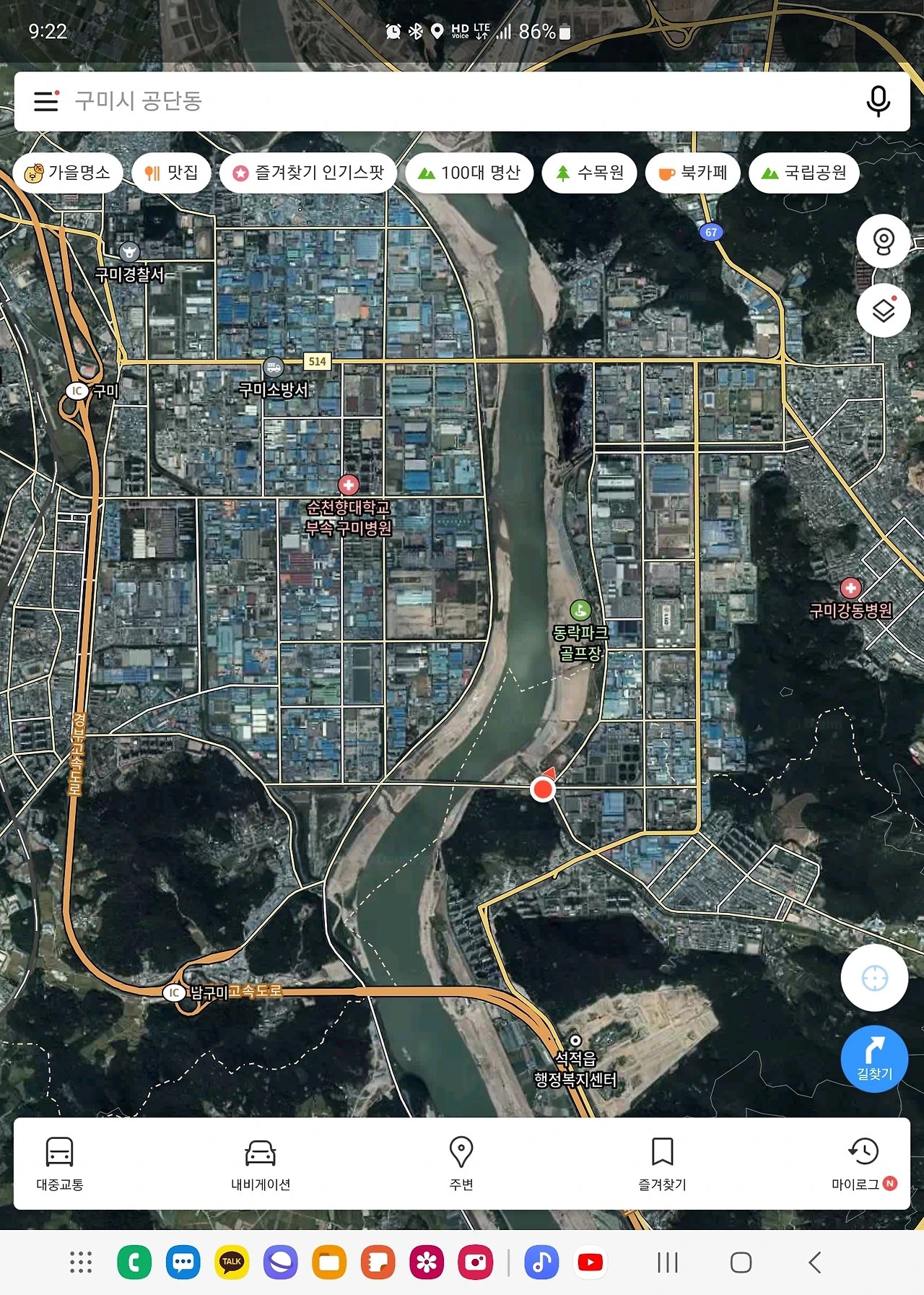
Task: Open the 내비게이션 tab
Action: point(261,1163)
